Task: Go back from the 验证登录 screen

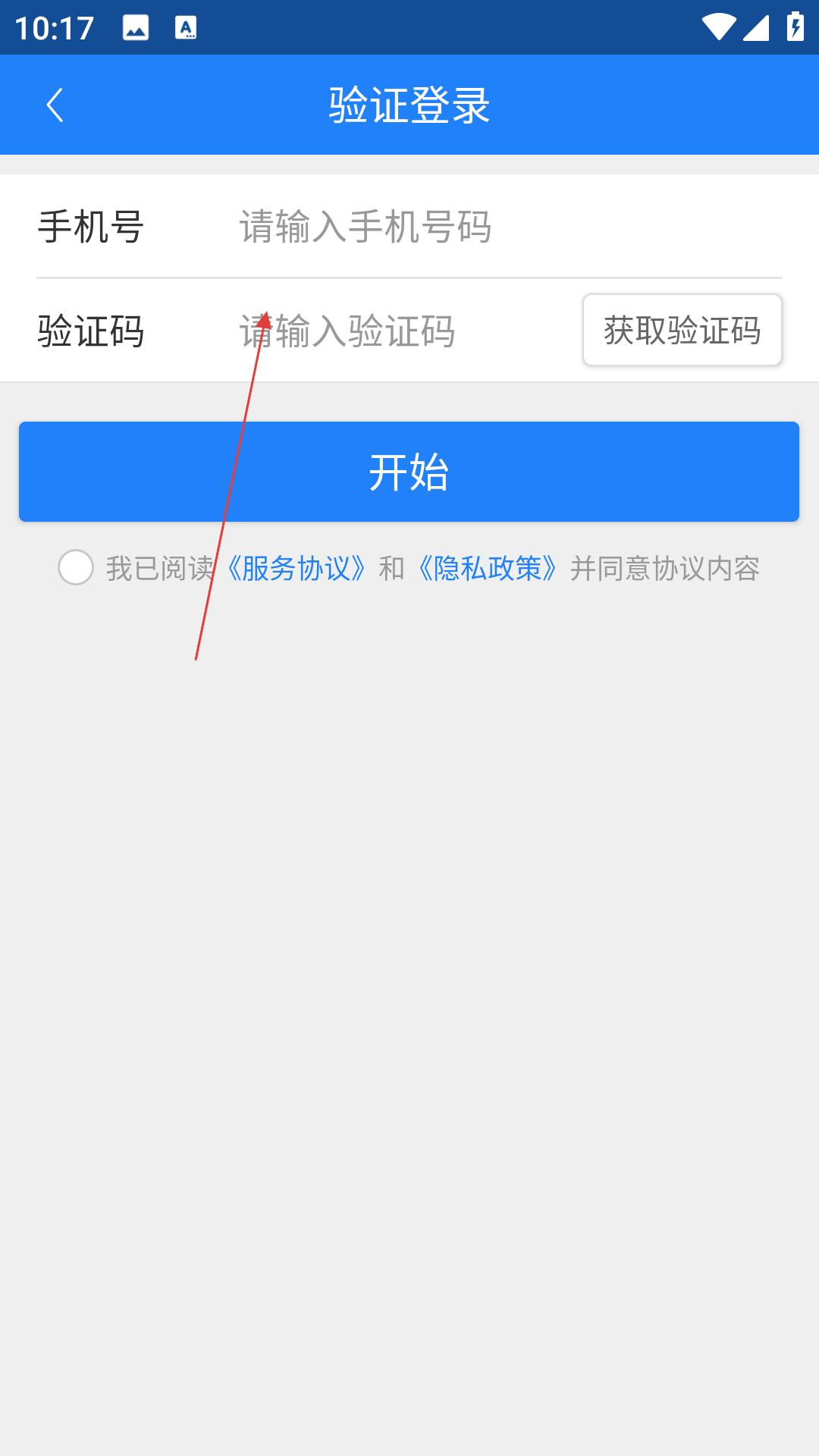Action: [55, 105]
